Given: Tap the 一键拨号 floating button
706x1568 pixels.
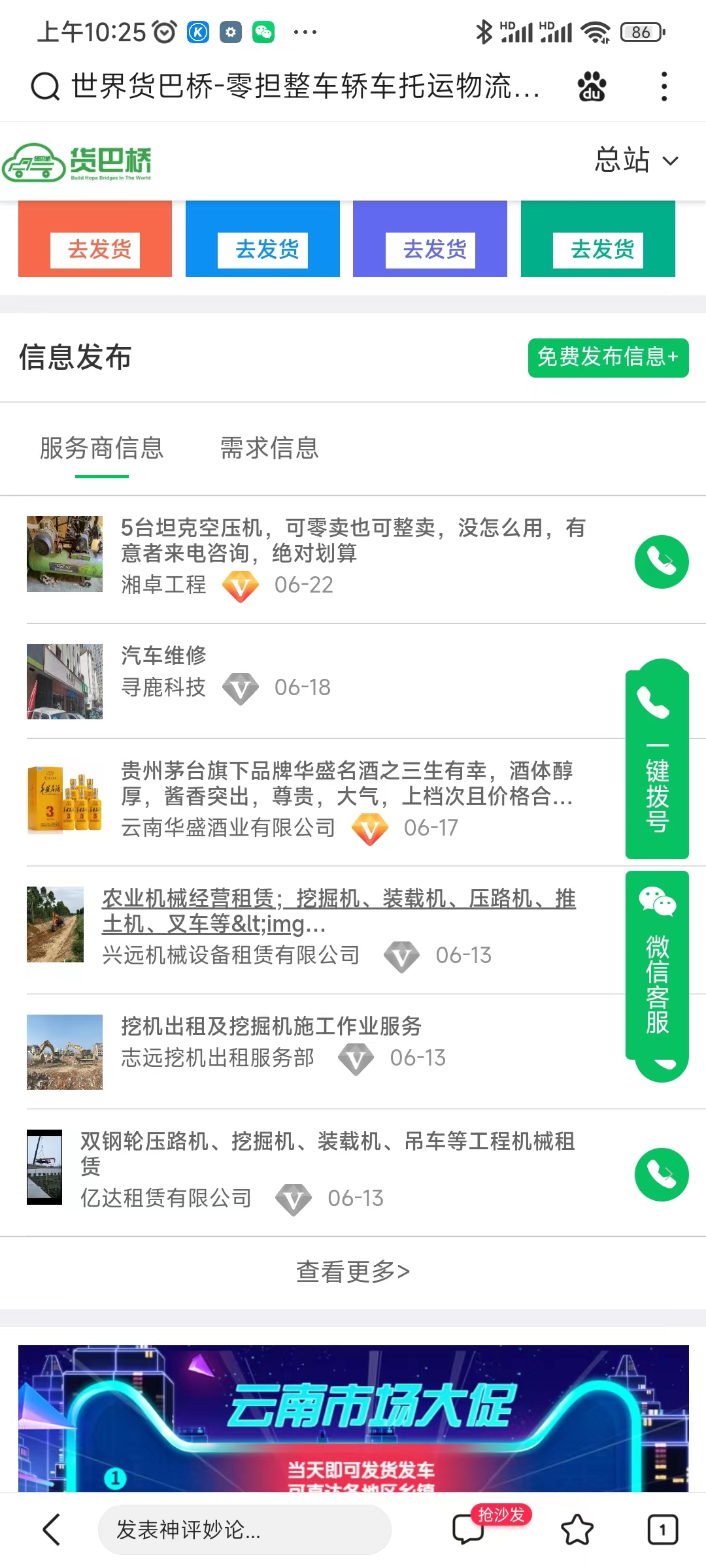Looking at the screenshot, I should coord(657,761).
